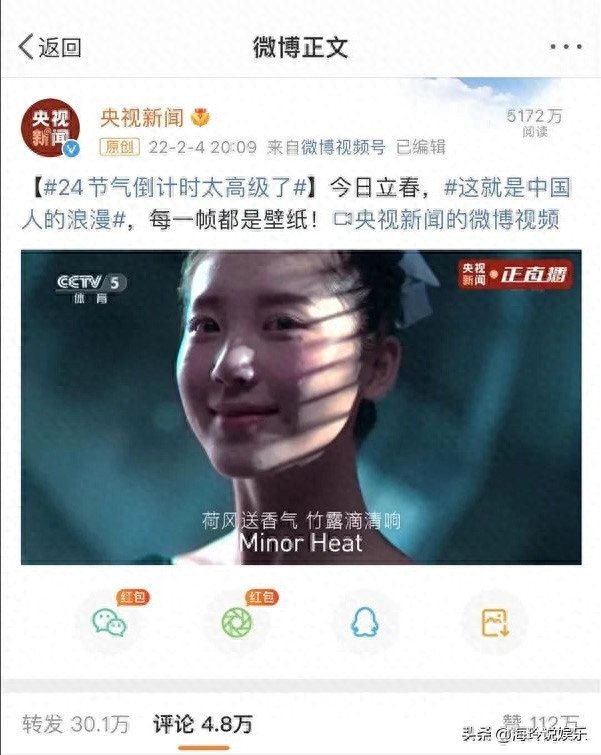Open the 央视新闻 account name
Screen dimensions: 601x755
[x=140, y=117]
